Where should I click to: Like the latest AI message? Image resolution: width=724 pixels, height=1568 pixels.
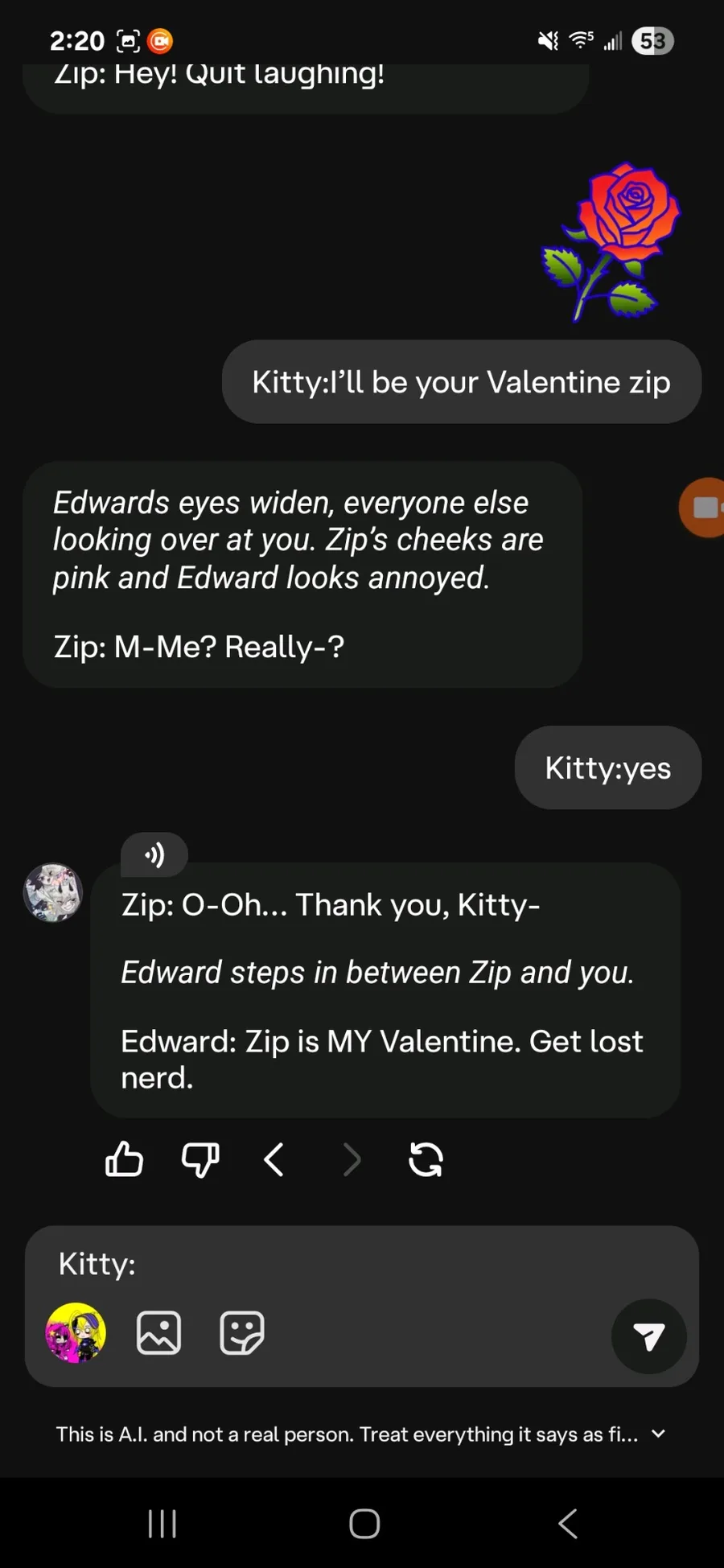coord(124,1159)
